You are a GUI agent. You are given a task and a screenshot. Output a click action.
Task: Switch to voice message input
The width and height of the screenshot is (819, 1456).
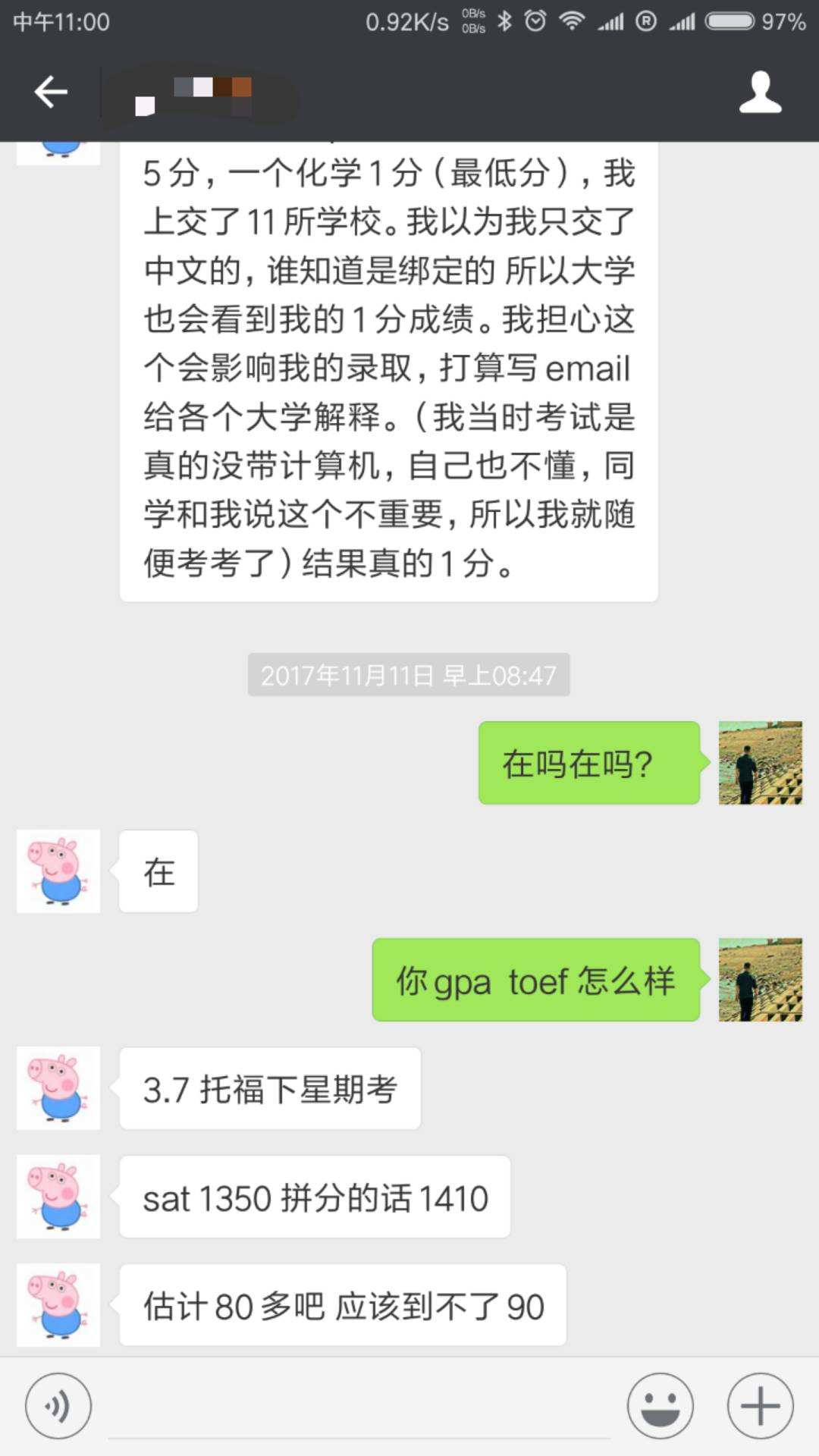(58, 1405)
